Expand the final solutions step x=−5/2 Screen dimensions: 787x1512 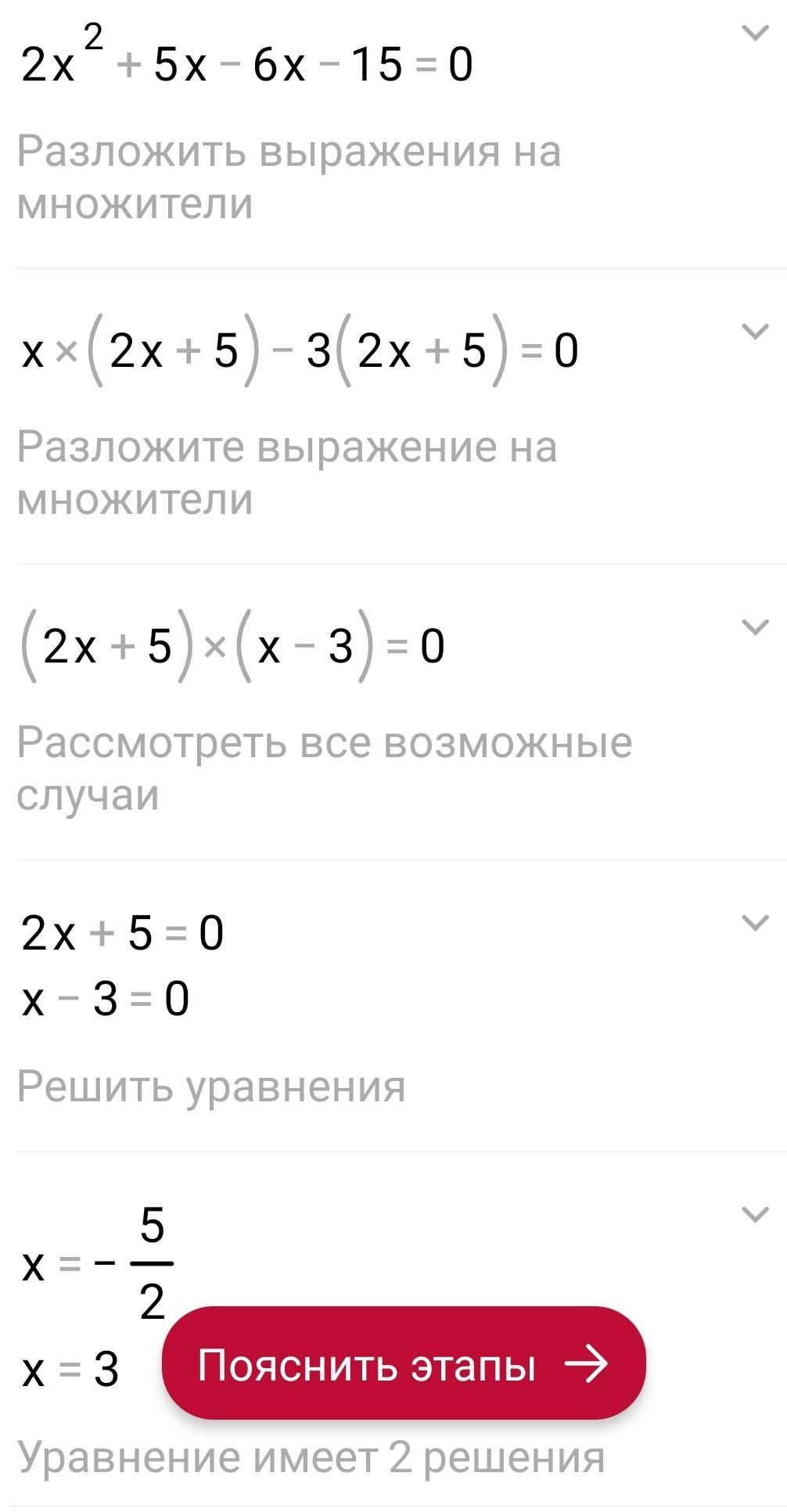[x=754, y=1214]
